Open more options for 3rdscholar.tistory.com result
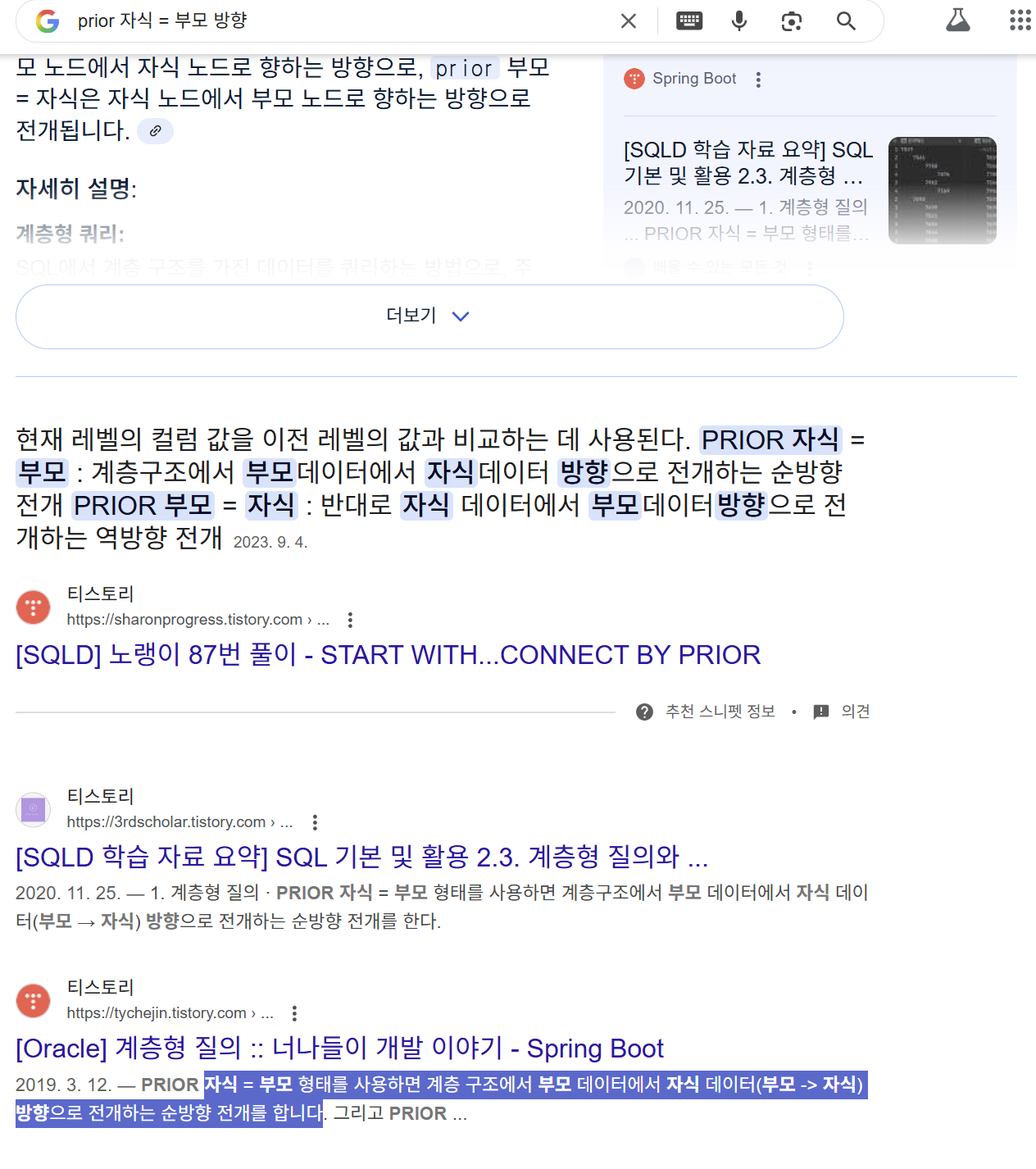The width and height of the screenshot is (1036, 1169). click(315, 822)
